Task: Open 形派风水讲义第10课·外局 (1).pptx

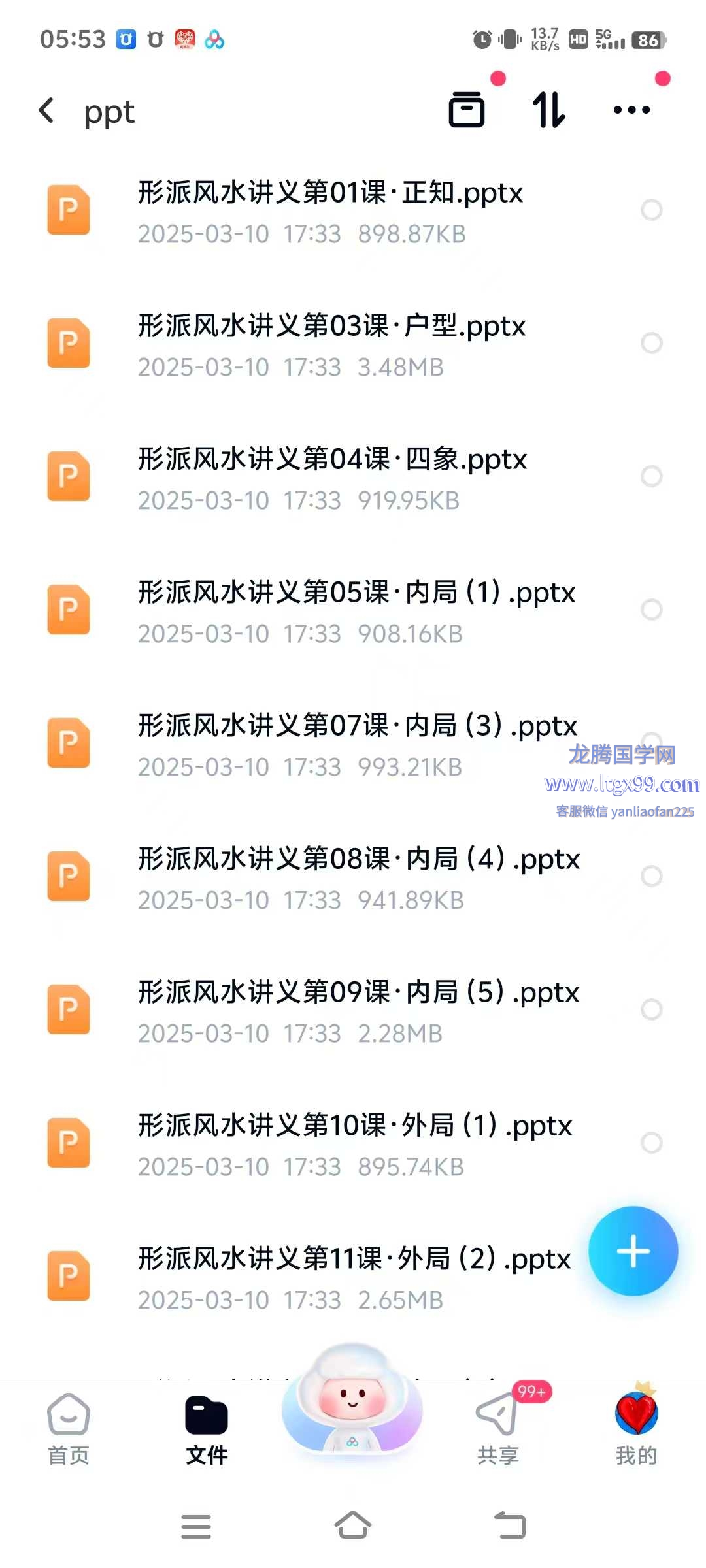Action: (x=354, y=1144)
